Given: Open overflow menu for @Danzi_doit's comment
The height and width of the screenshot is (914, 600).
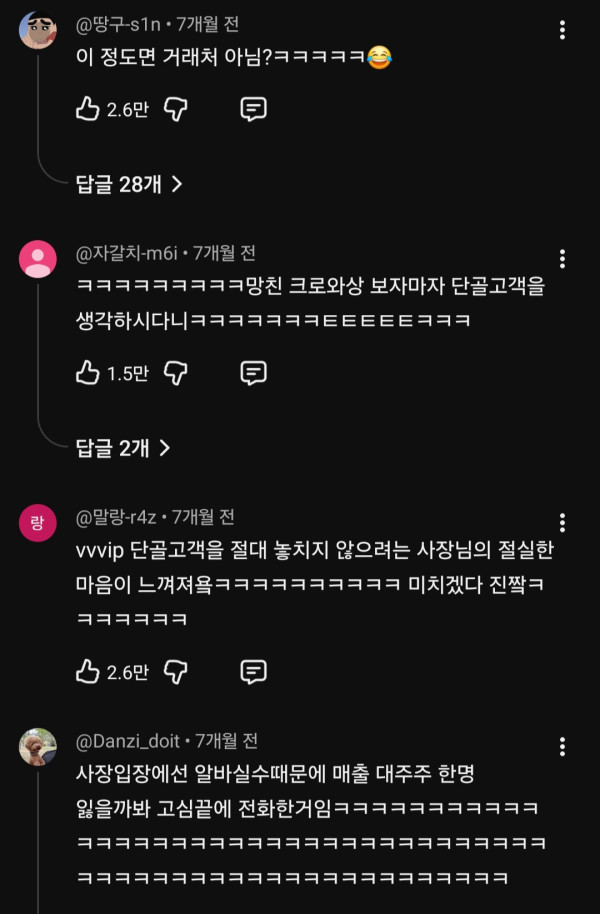Looking at the screenshot, I should pos(563,747).
